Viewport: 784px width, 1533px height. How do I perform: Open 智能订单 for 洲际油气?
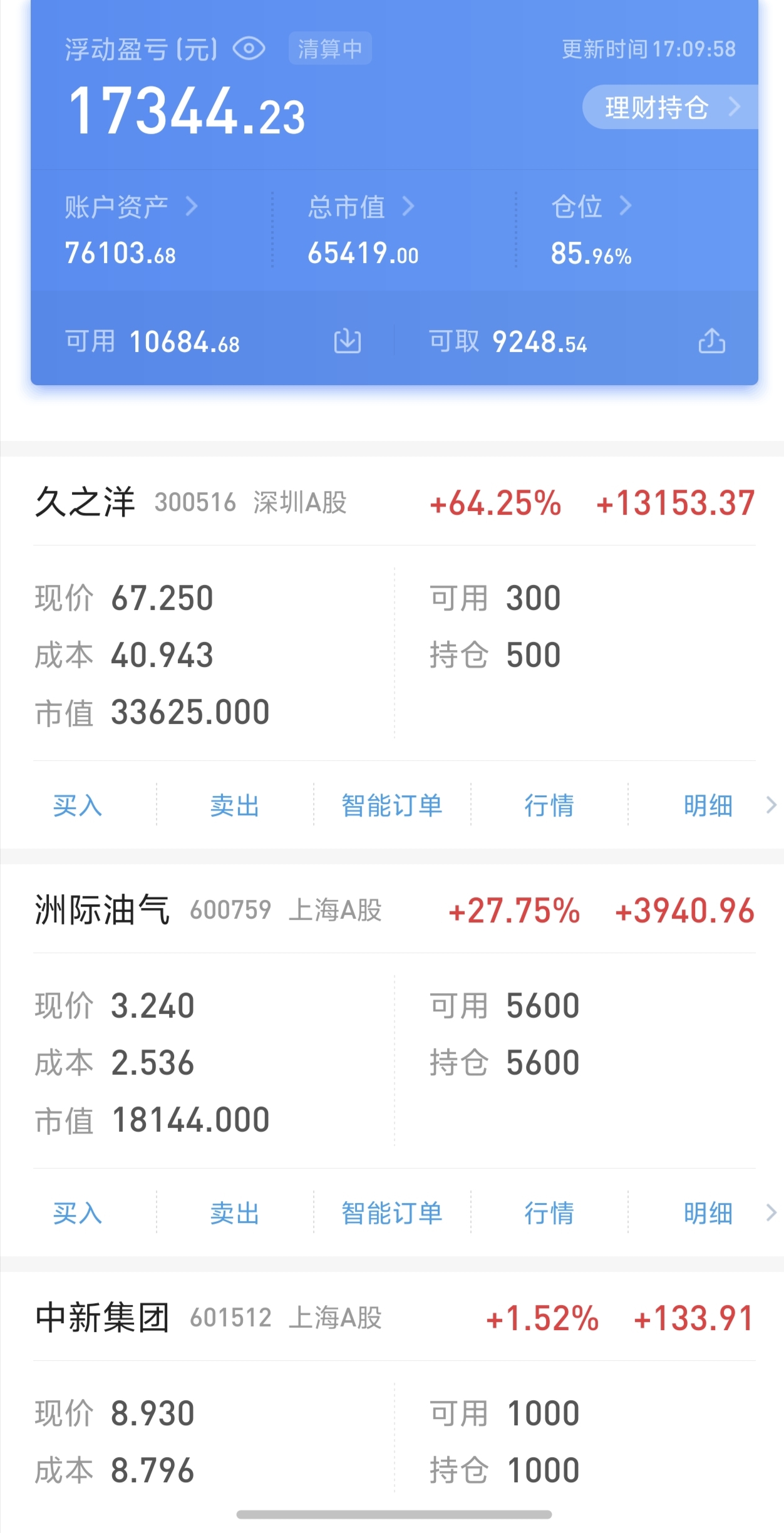pos(392,1213)
